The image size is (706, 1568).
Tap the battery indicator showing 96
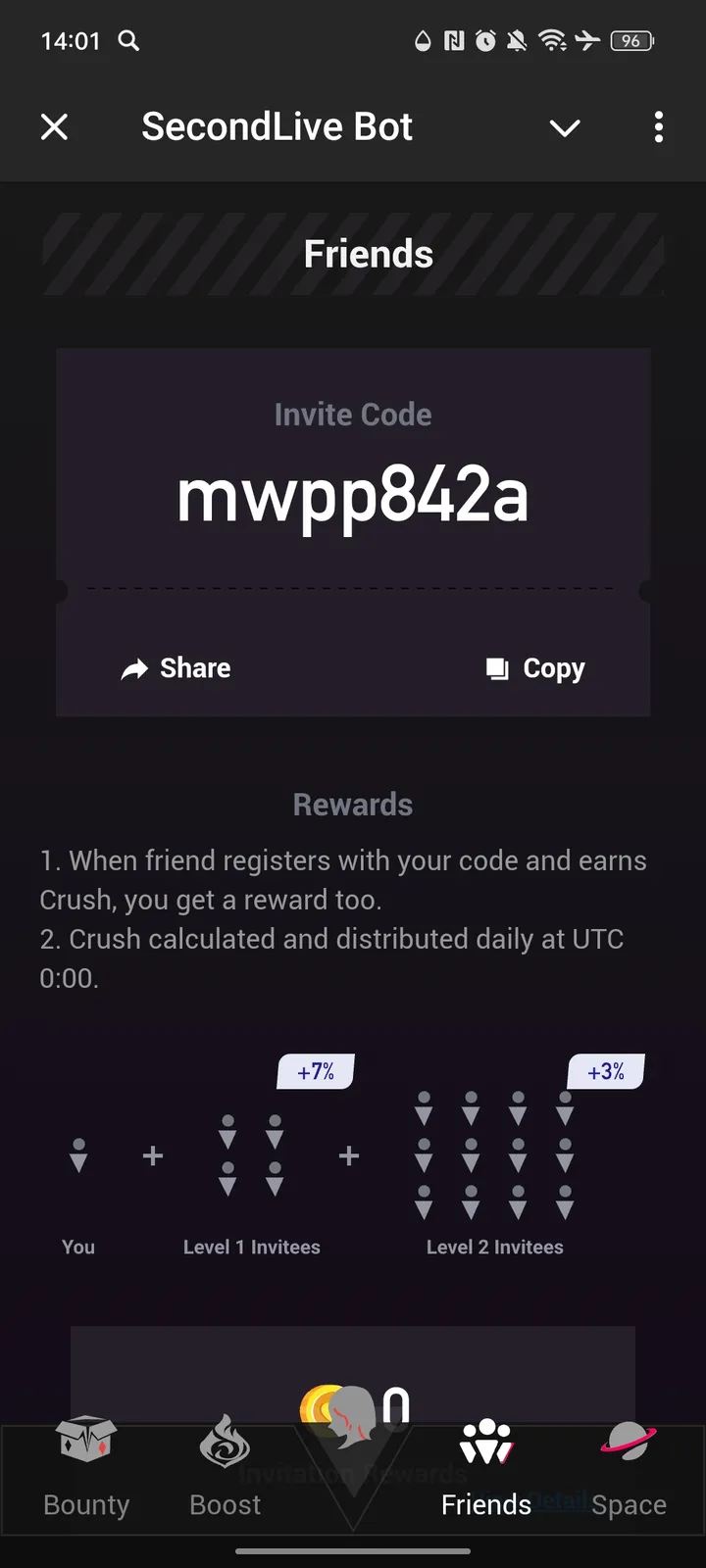pyautogui.click(x=632, y=41)
